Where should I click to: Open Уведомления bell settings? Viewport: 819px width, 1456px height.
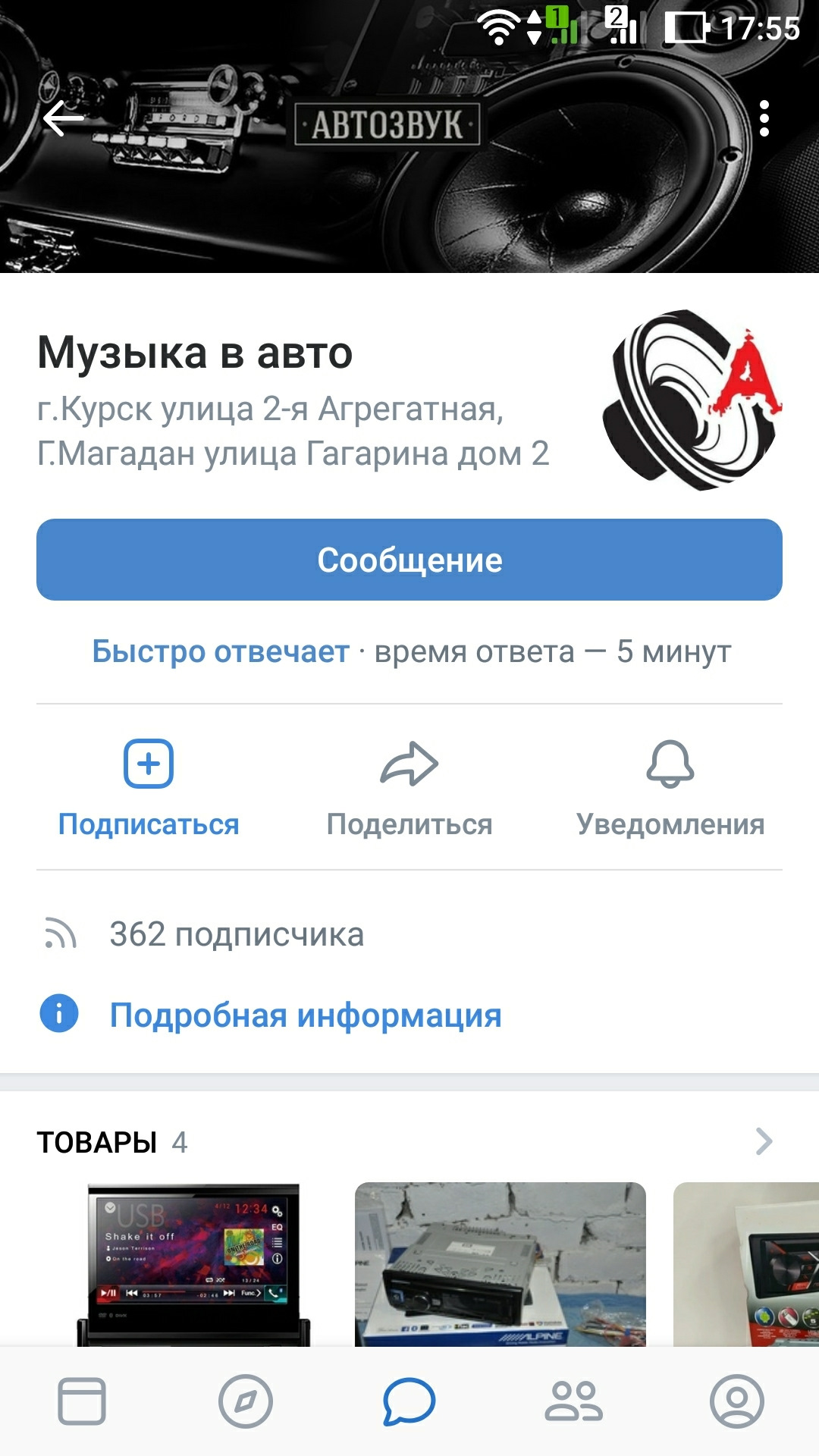tap(670, 789)
